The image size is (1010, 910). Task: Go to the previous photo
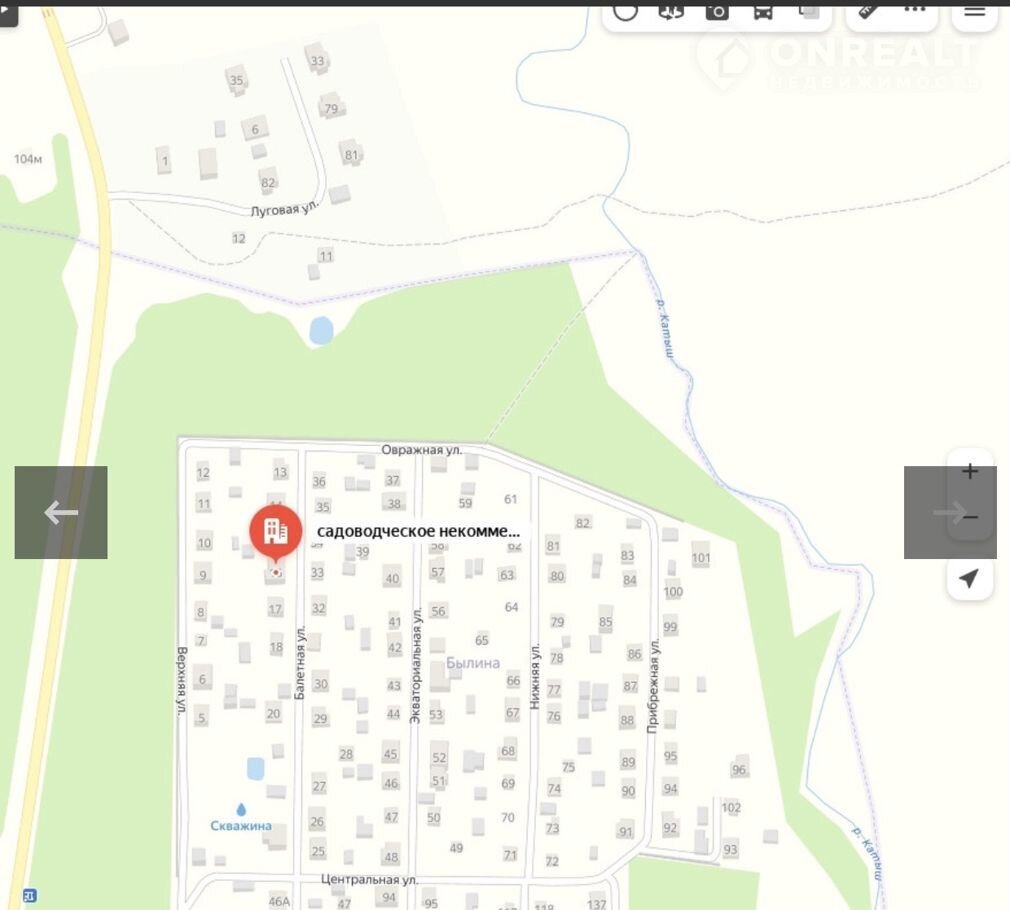click(x=61, y=512)
